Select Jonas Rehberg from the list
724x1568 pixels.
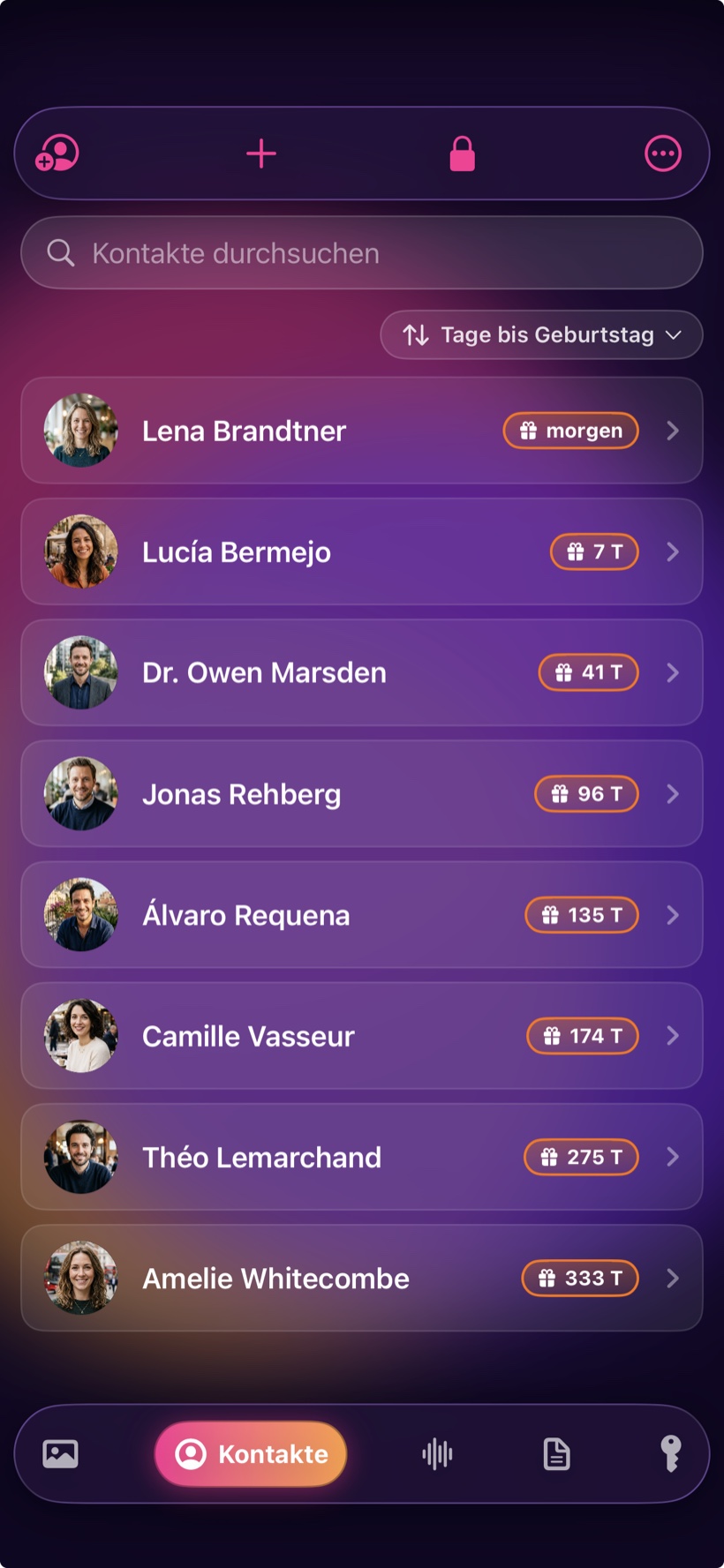[x=362, y=793]
